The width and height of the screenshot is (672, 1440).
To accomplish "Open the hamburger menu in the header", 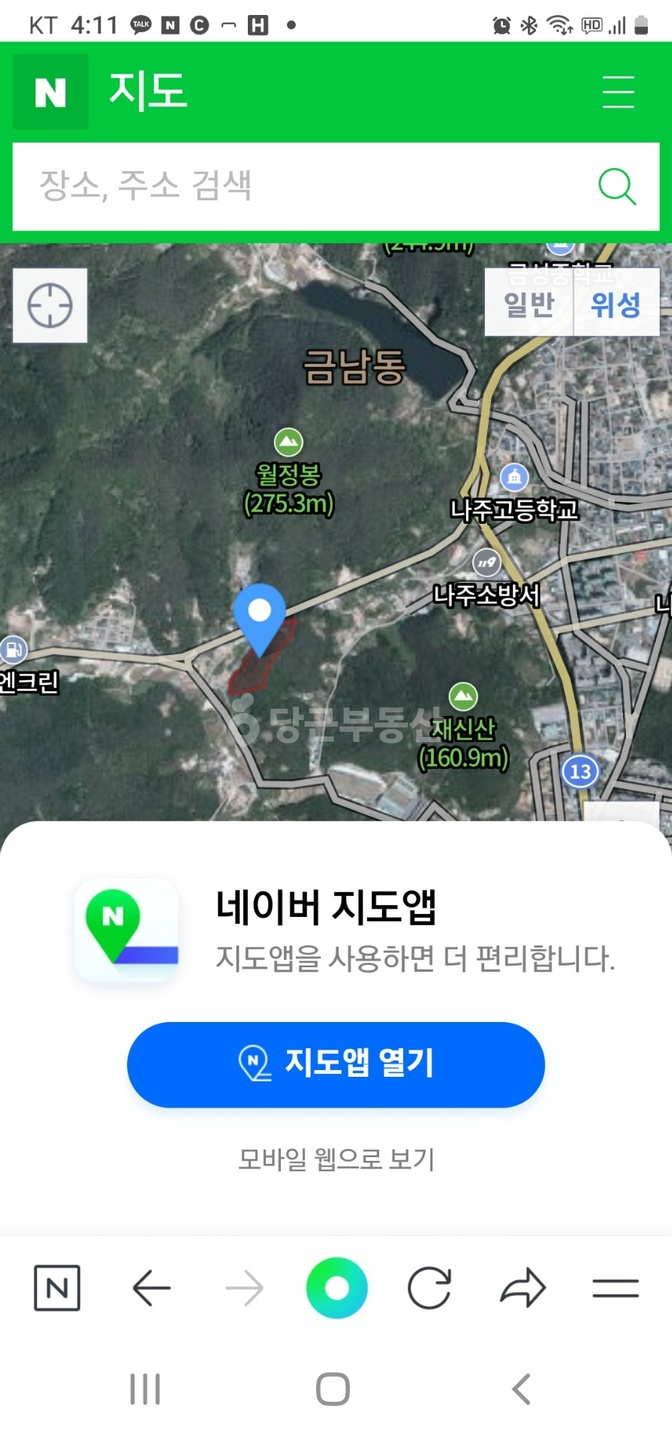I will (618, 92).
